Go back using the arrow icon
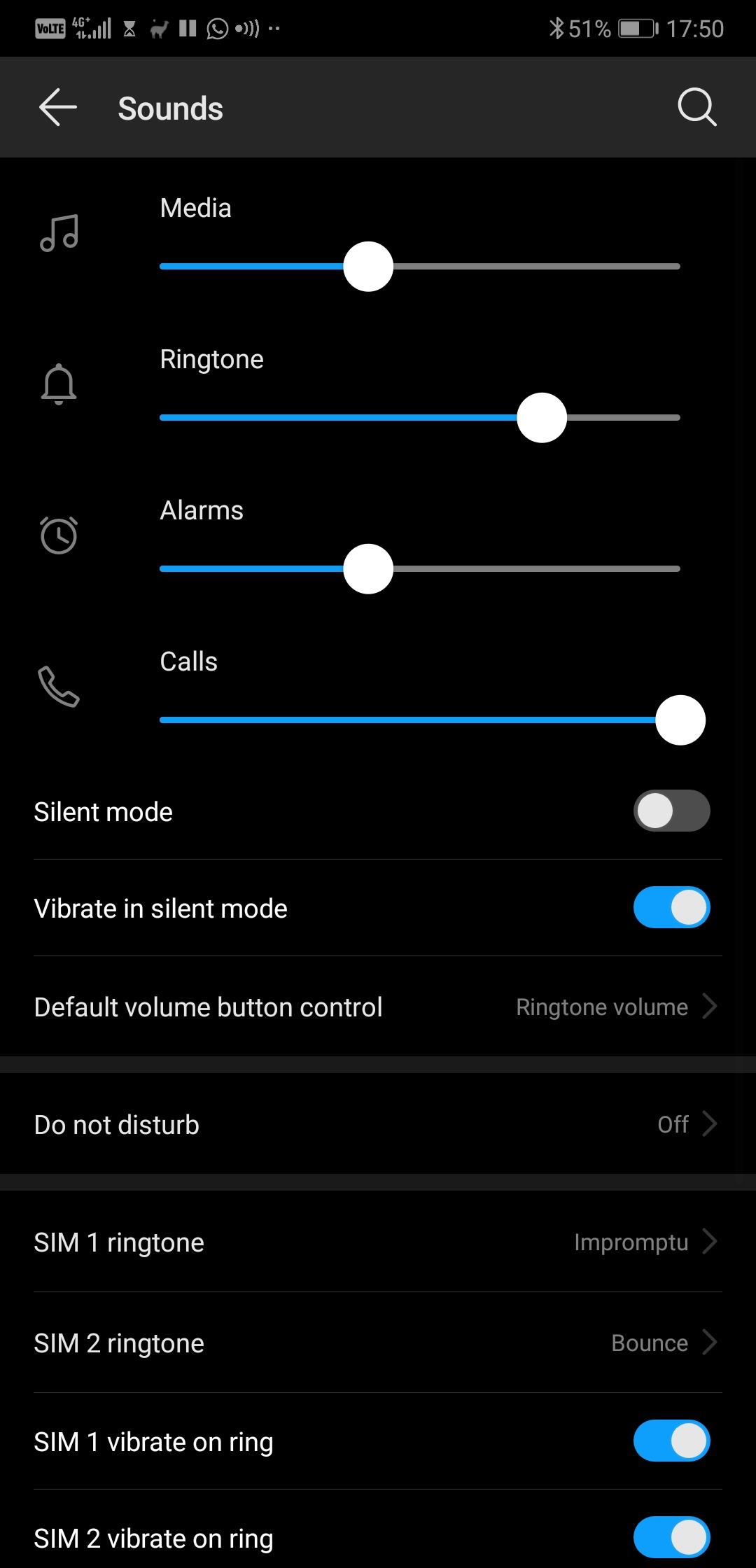The image size is (756, 1568). (58, 108)
